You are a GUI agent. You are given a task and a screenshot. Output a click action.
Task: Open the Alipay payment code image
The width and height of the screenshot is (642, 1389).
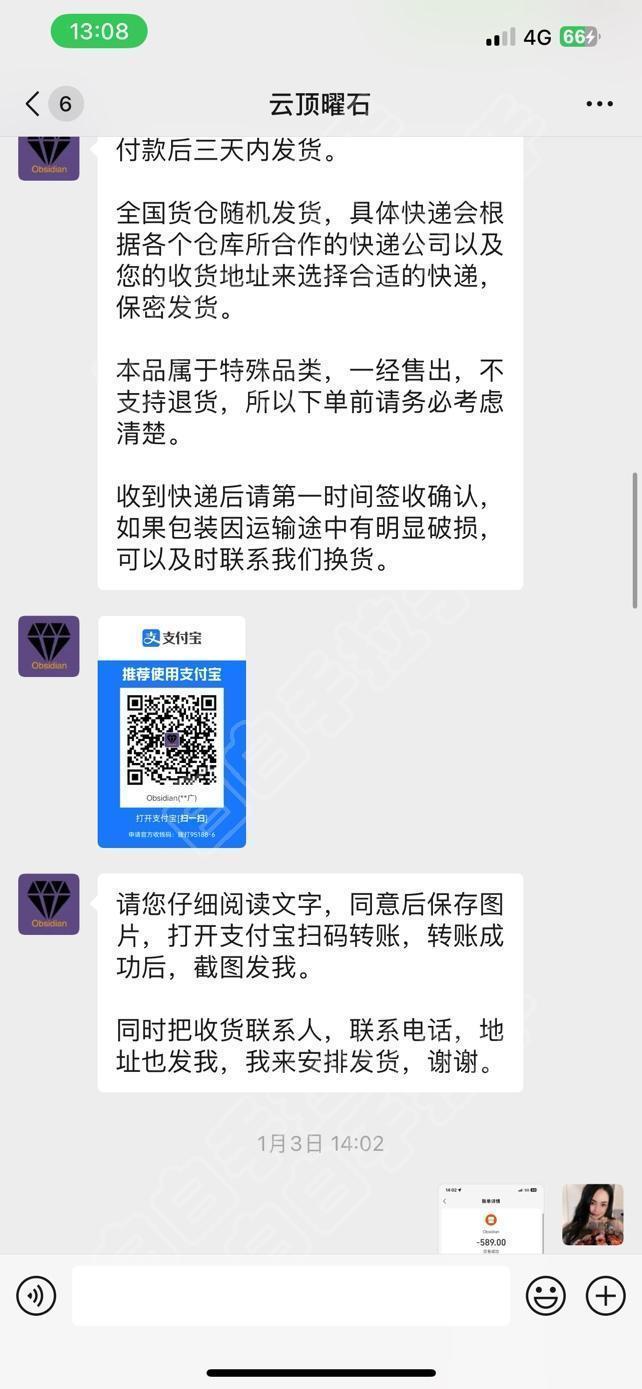point(171,732)
